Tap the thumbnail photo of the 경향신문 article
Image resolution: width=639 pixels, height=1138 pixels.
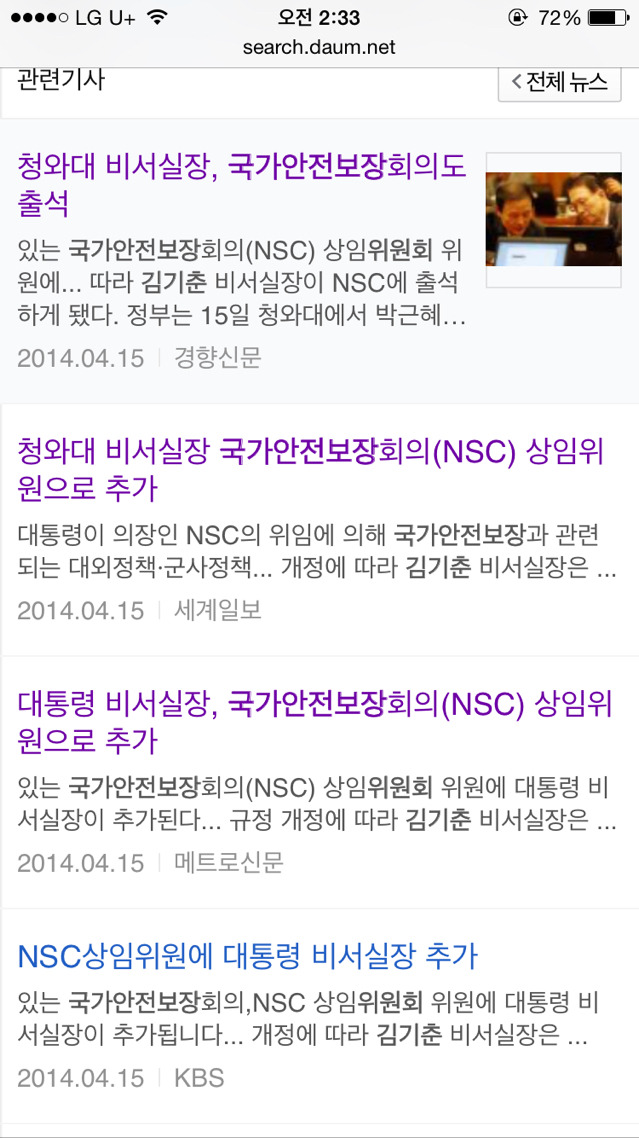click(553, 219)
